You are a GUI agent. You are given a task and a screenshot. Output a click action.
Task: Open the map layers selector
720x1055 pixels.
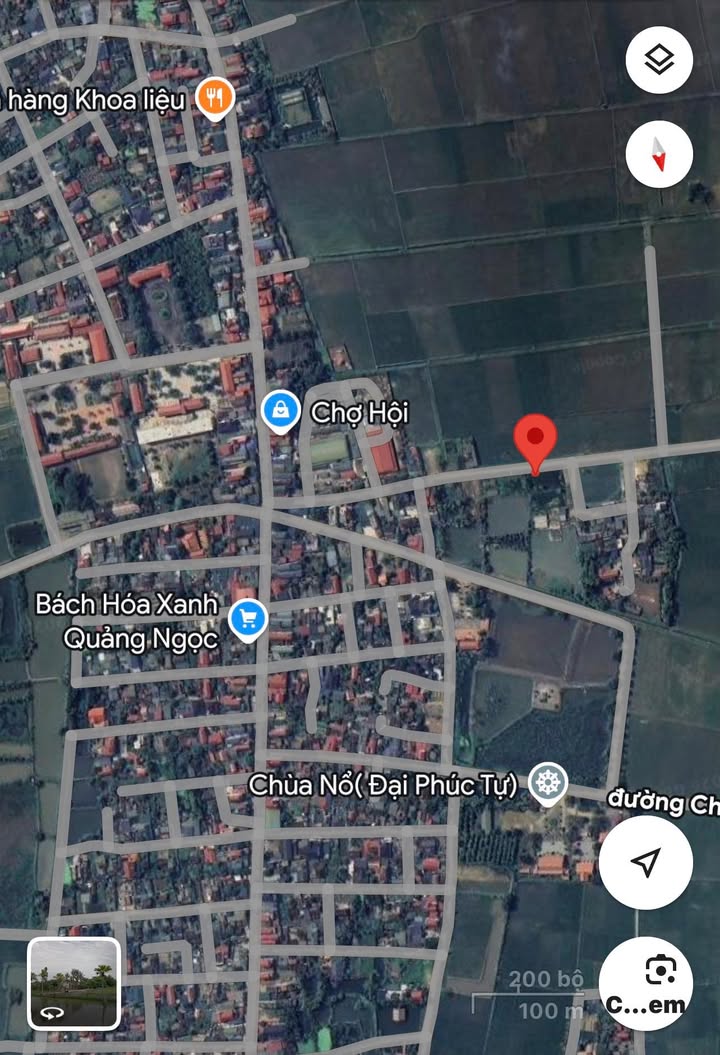tap(659, 60)
